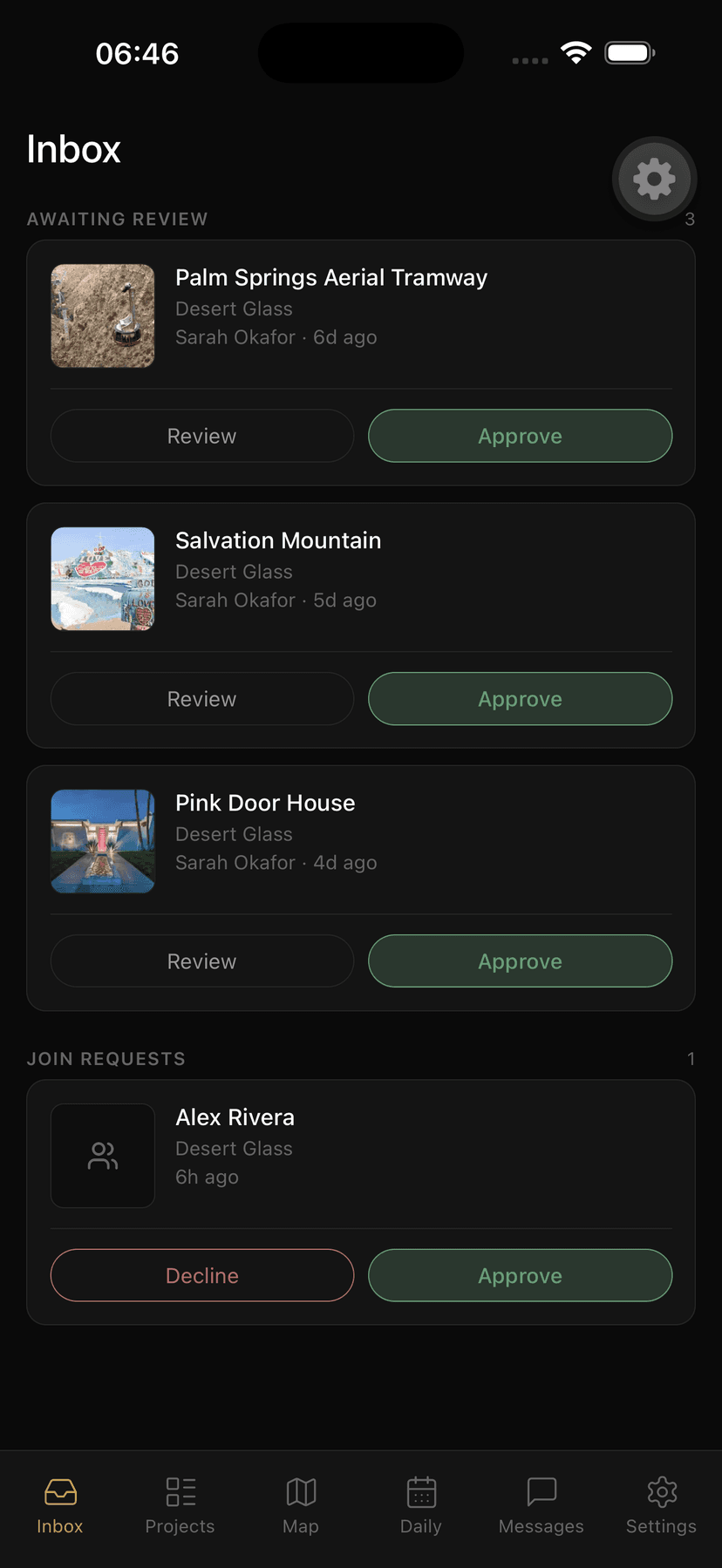Screen dimensions: 722x1568
Task: Open the Salvation Mountain thumbnail
Action: tap(103, 579)
